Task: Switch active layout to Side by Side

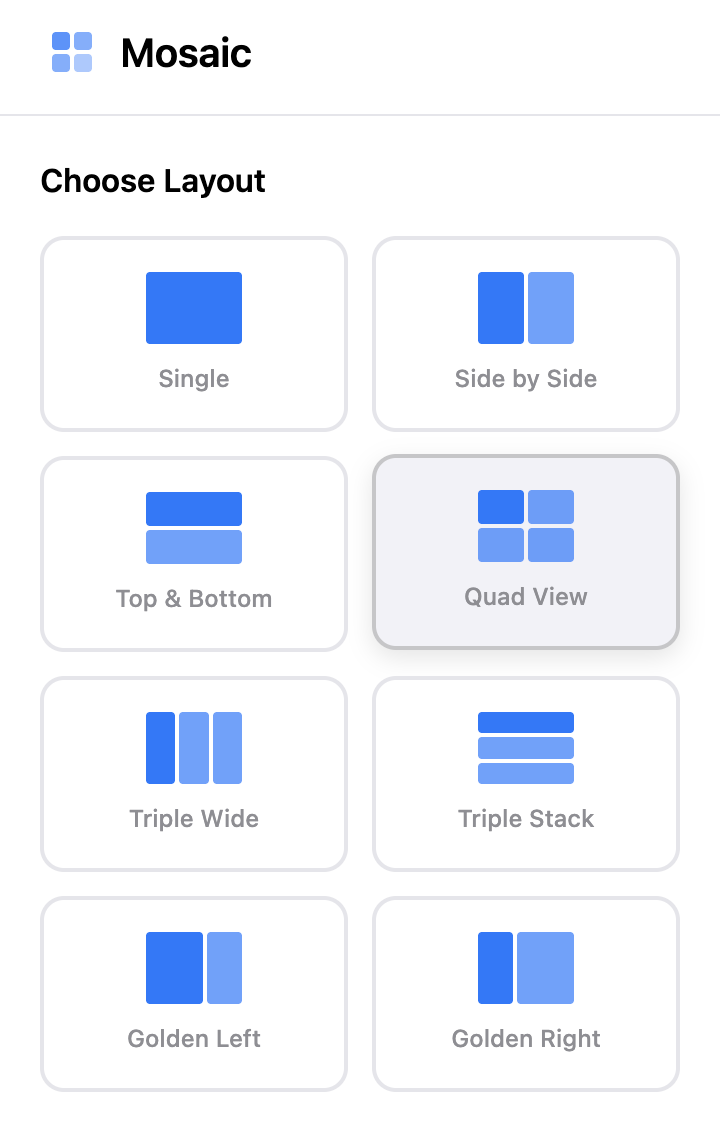Action: (x=526, y=334)
